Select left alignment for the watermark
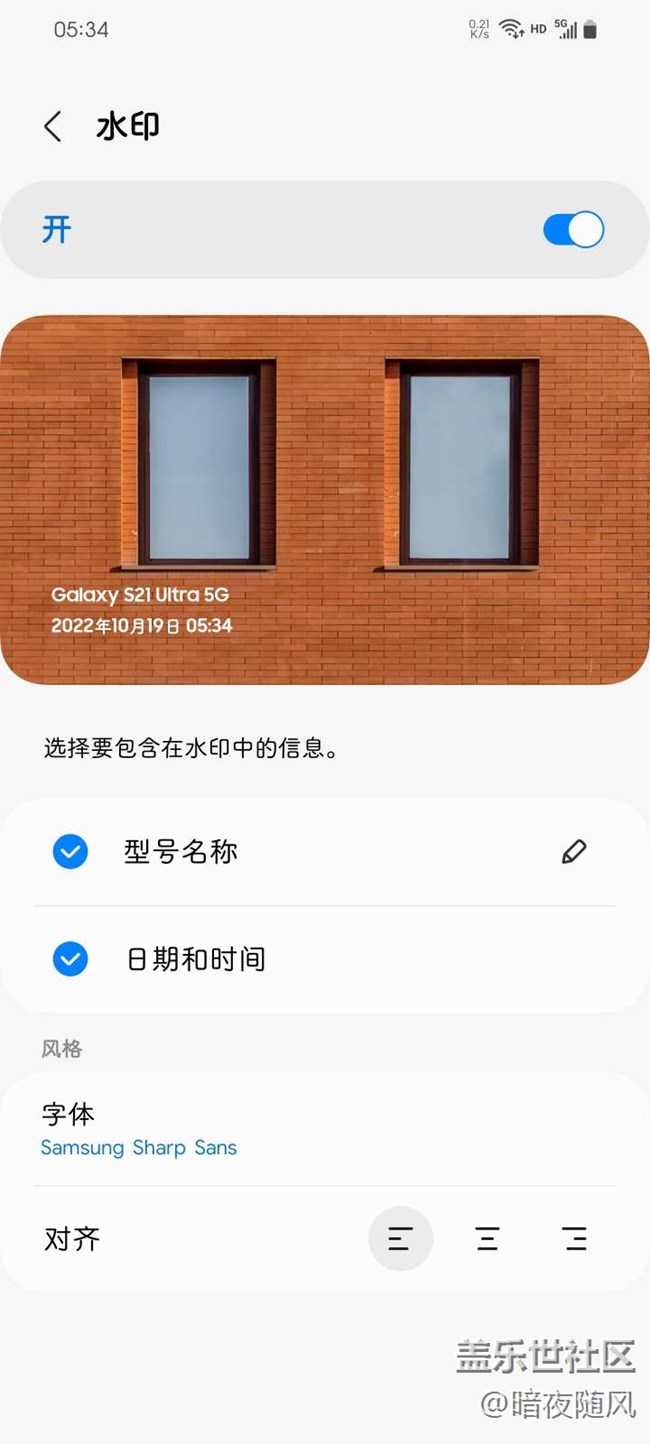 [400, 1239]
